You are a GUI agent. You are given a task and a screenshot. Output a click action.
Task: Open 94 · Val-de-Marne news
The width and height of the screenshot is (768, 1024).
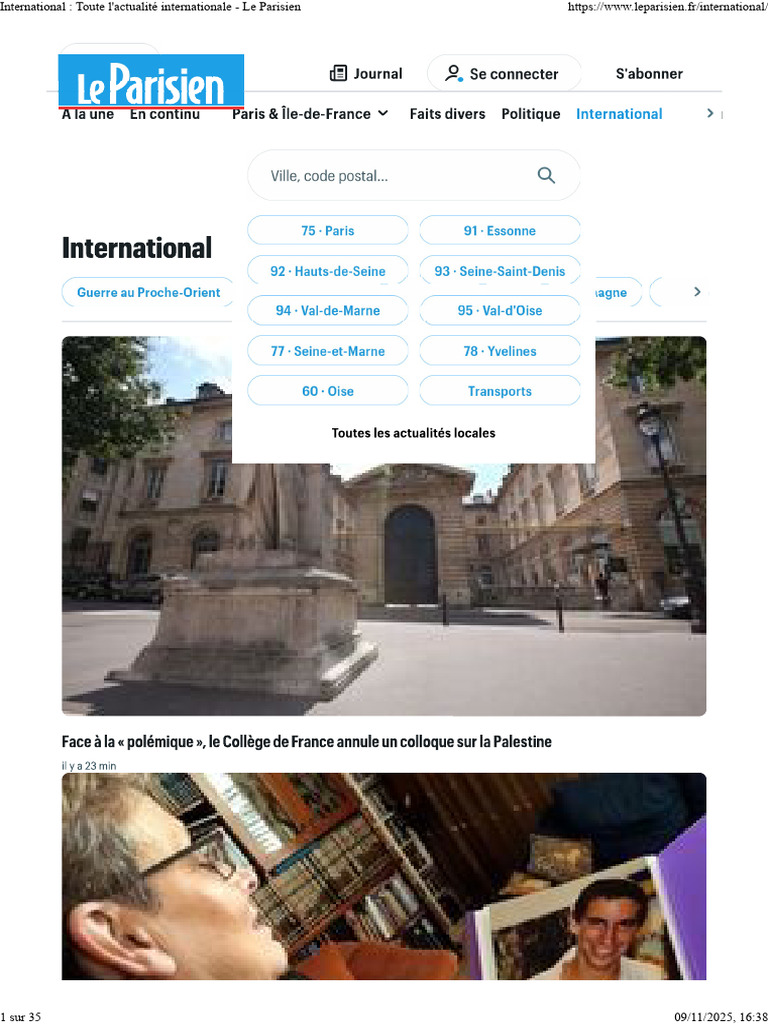(x=328, y=310)
